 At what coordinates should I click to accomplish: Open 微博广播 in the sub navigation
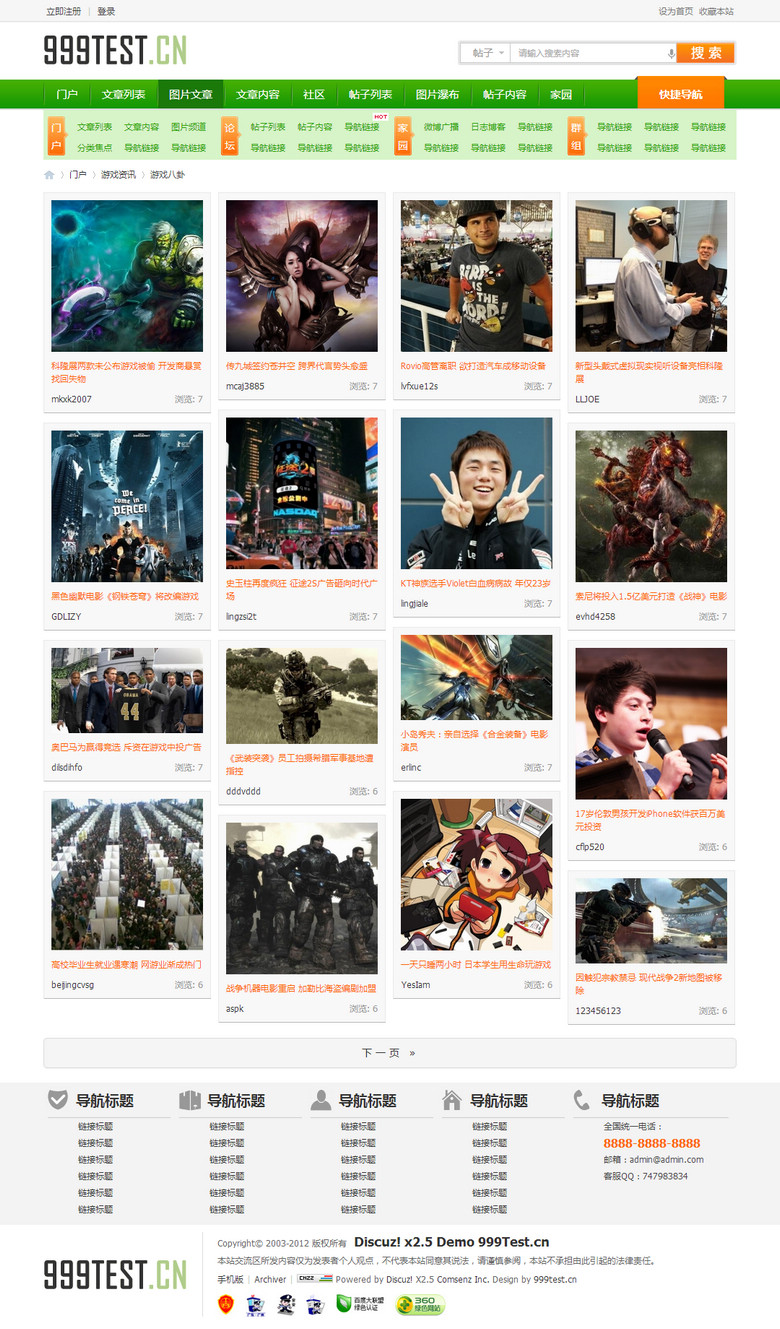pyautogui.click(x=441, y=127)
